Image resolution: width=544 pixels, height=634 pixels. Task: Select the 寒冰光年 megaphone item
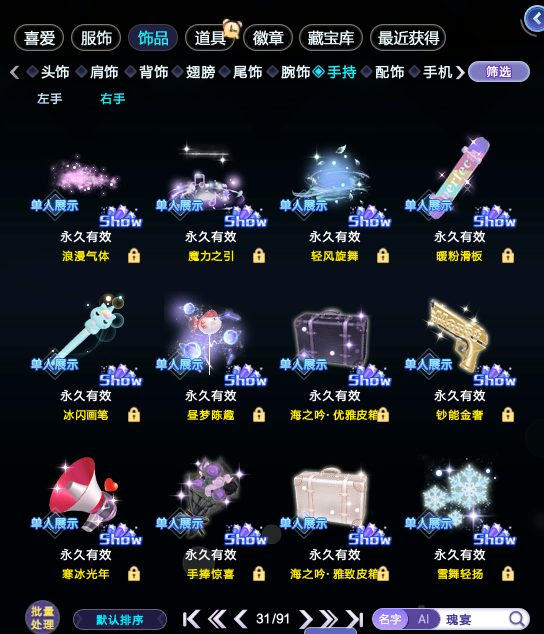pyautogui.click(x=86, y=518)
